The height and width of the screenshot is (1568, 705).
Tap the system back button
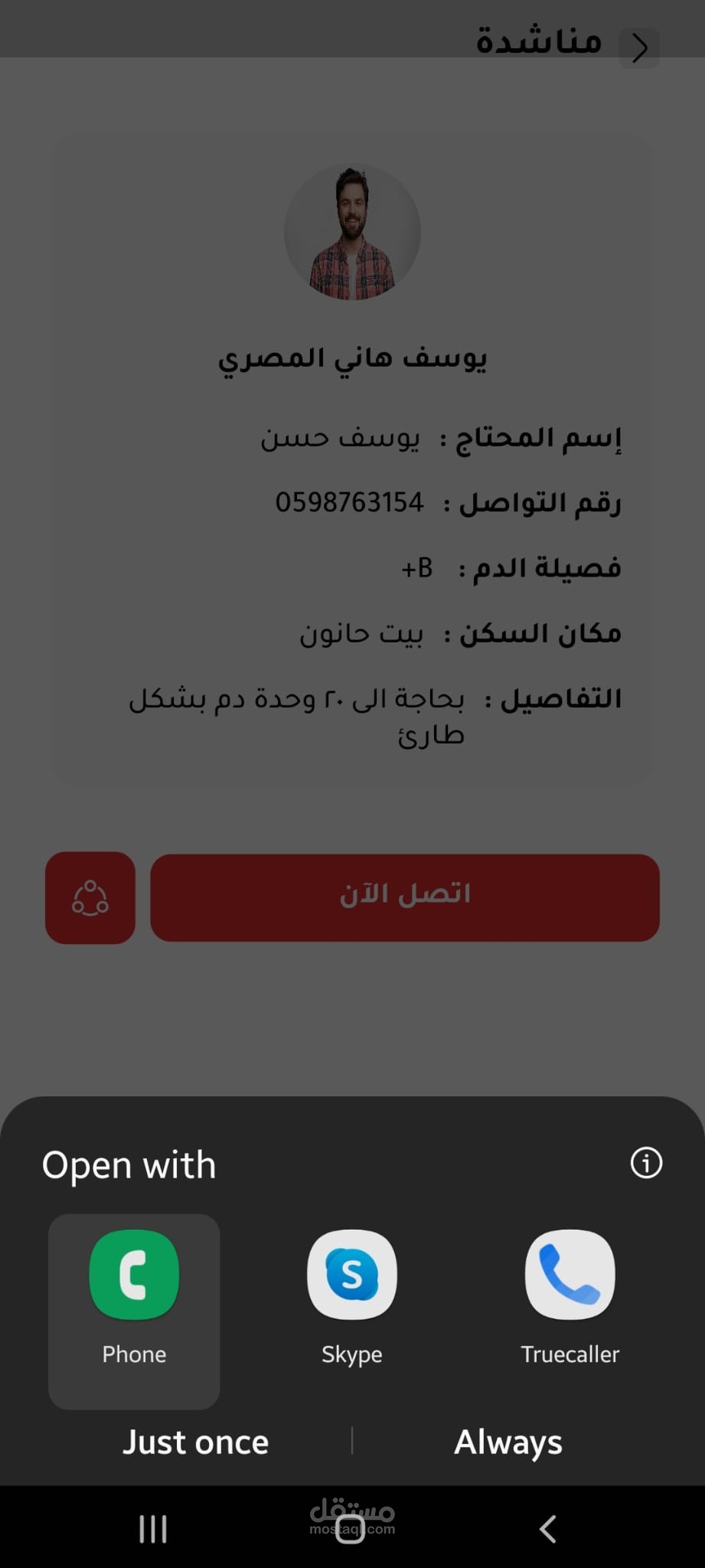click(x=548, y=1529)
